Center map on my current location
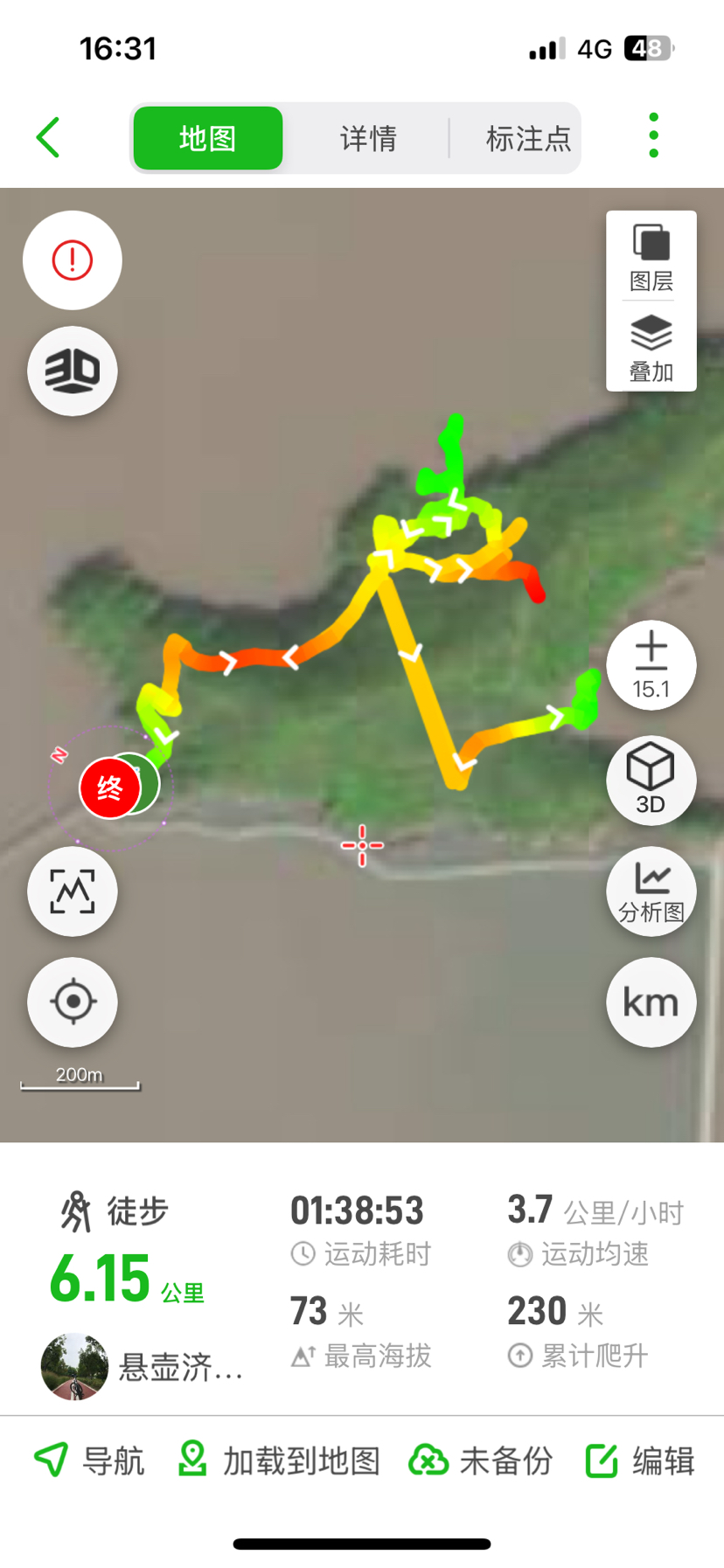This screenshot has width=724, height=1568. pyautogui.click(x=73, y=1003)
